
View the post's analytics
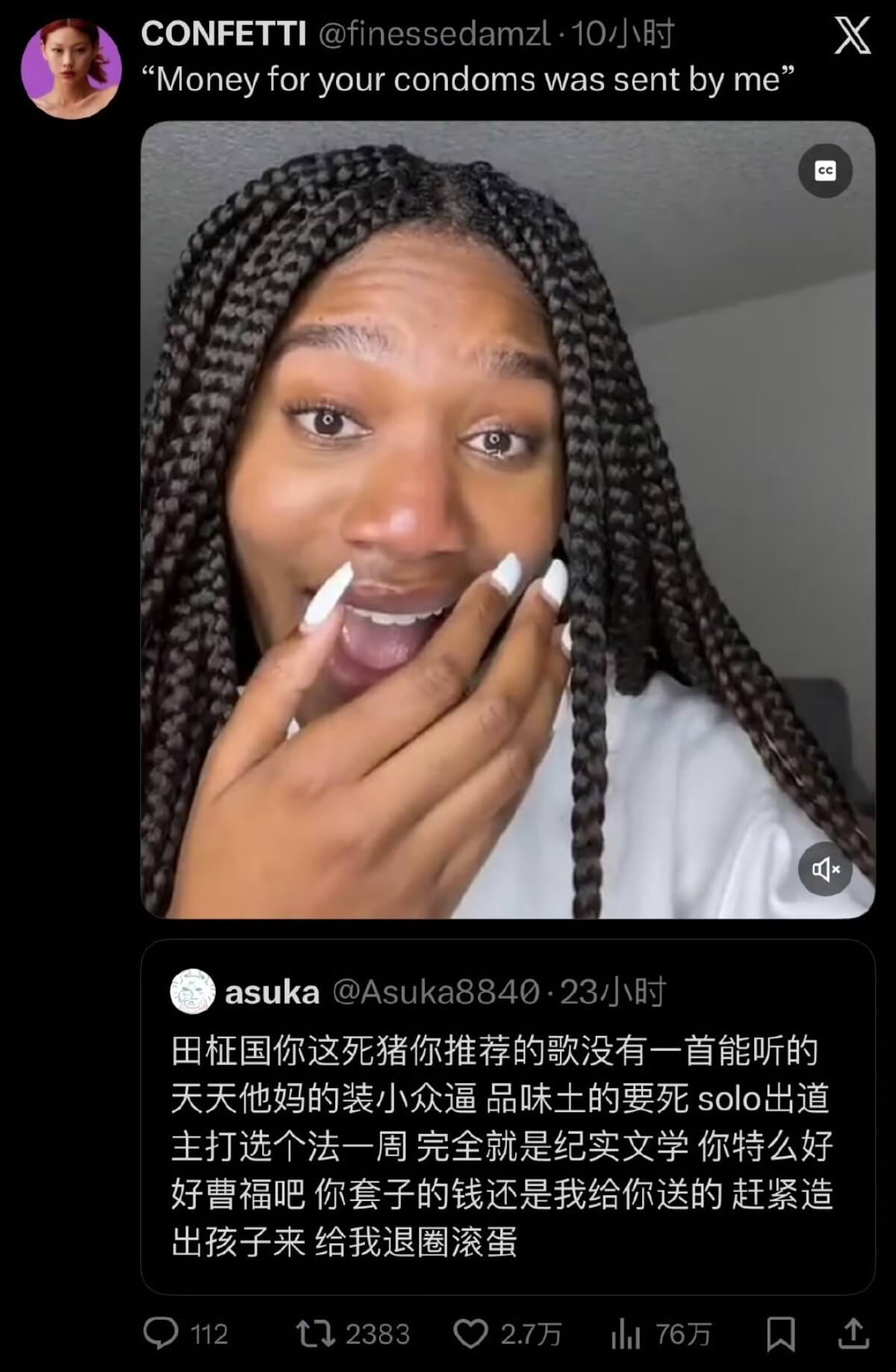point(626,1334)
